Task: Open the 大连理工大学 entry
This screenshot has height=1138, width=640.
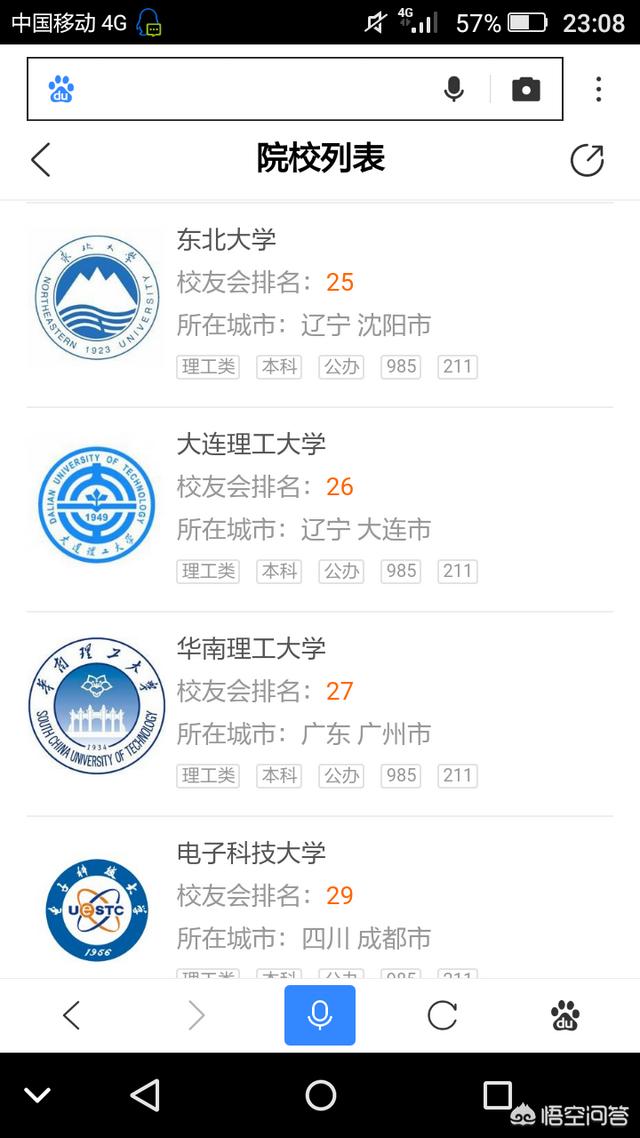Action: tap(320, 509)
